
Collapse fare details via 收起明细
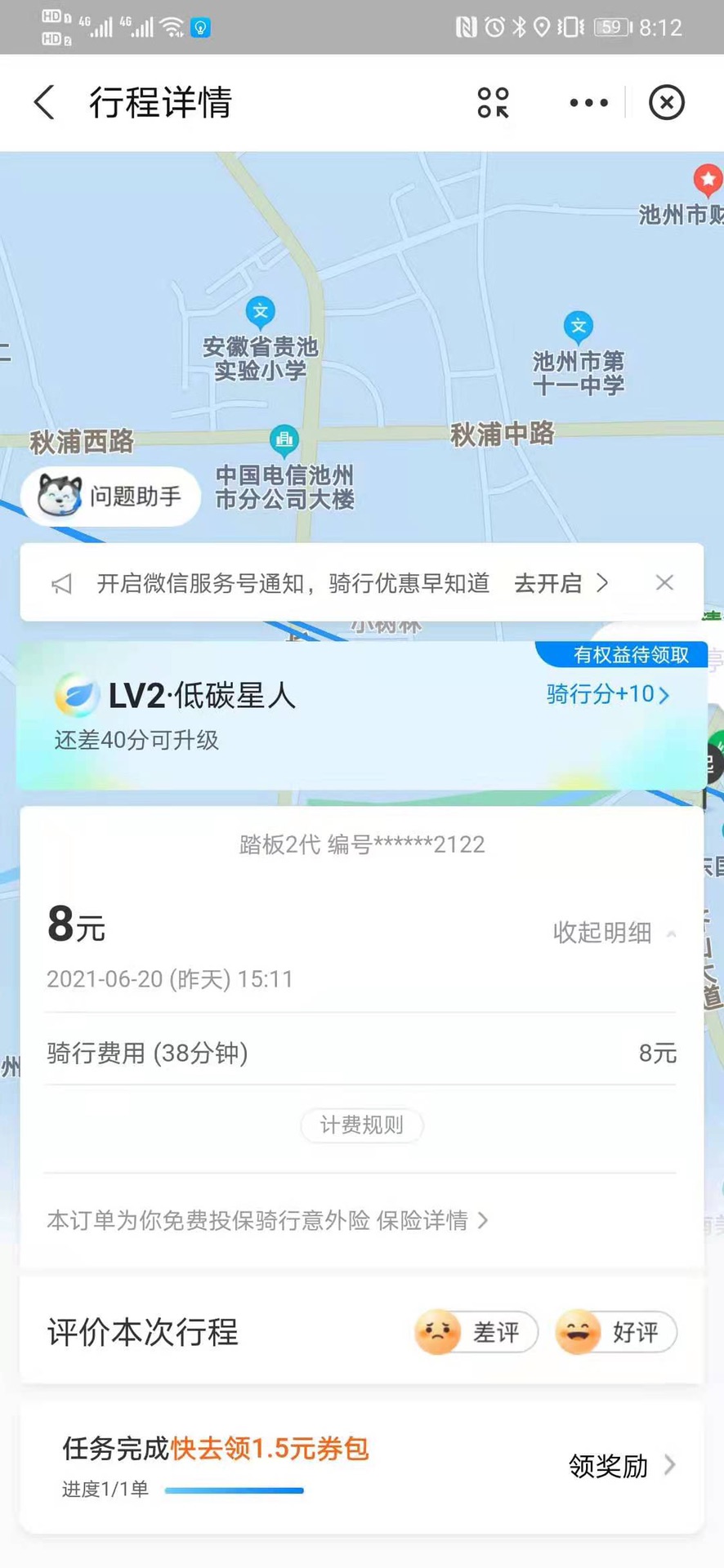tap(613, 932)
